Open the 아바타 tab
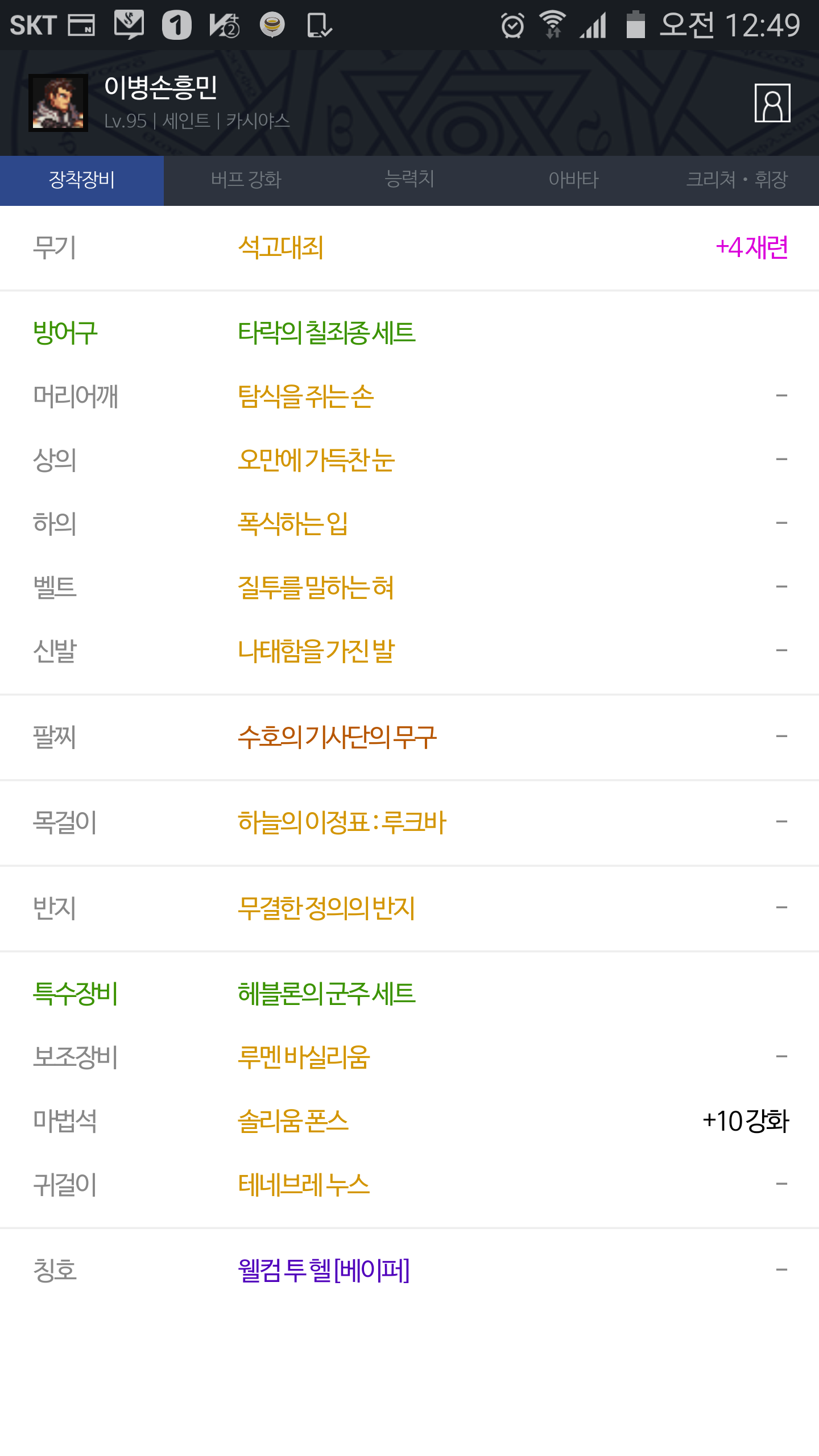 click(x=573, y=180)
